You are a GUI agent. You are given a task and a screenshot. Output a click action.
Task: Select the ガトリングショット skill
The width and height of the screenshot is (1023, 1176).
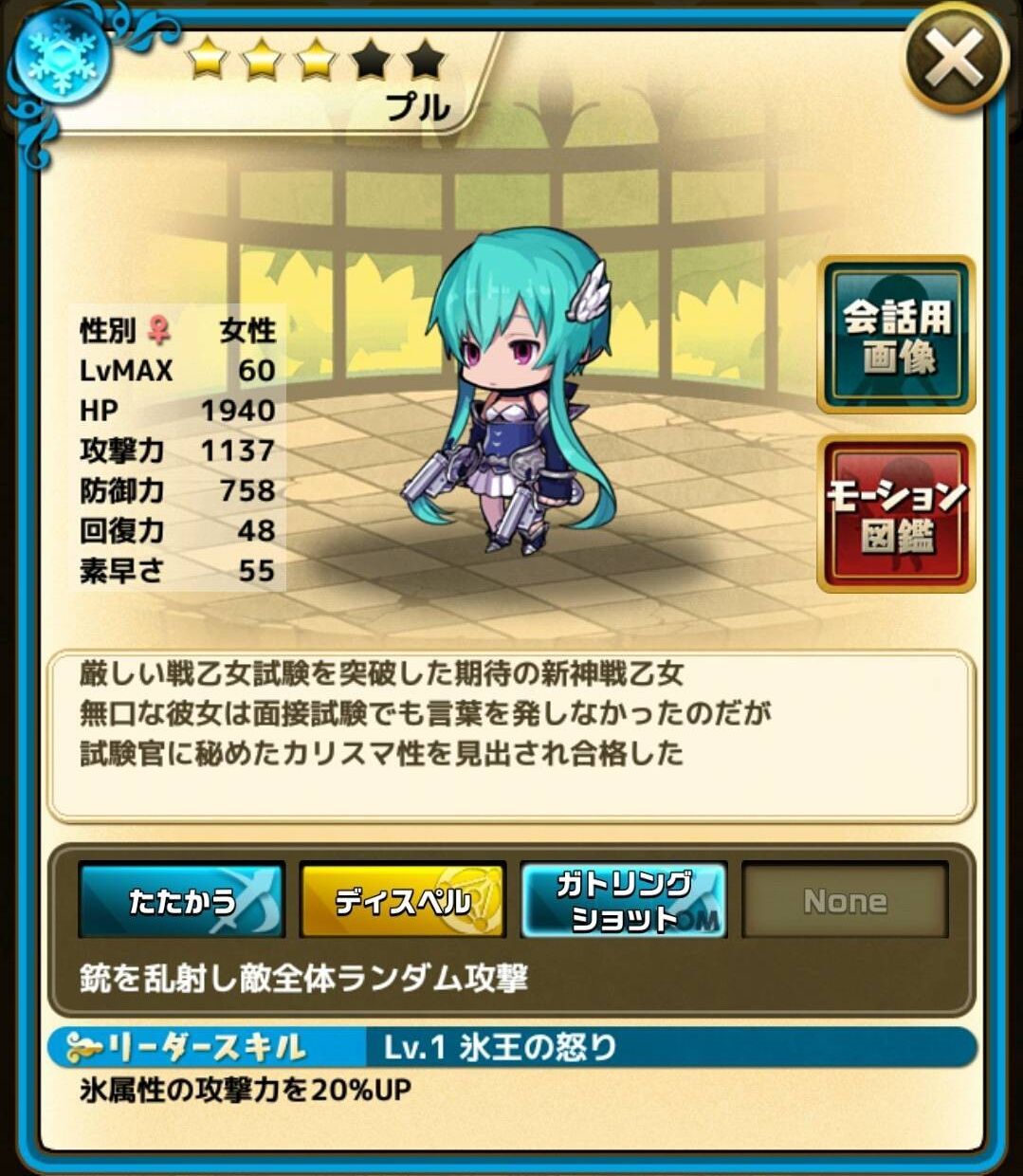(x=624, y=899)
